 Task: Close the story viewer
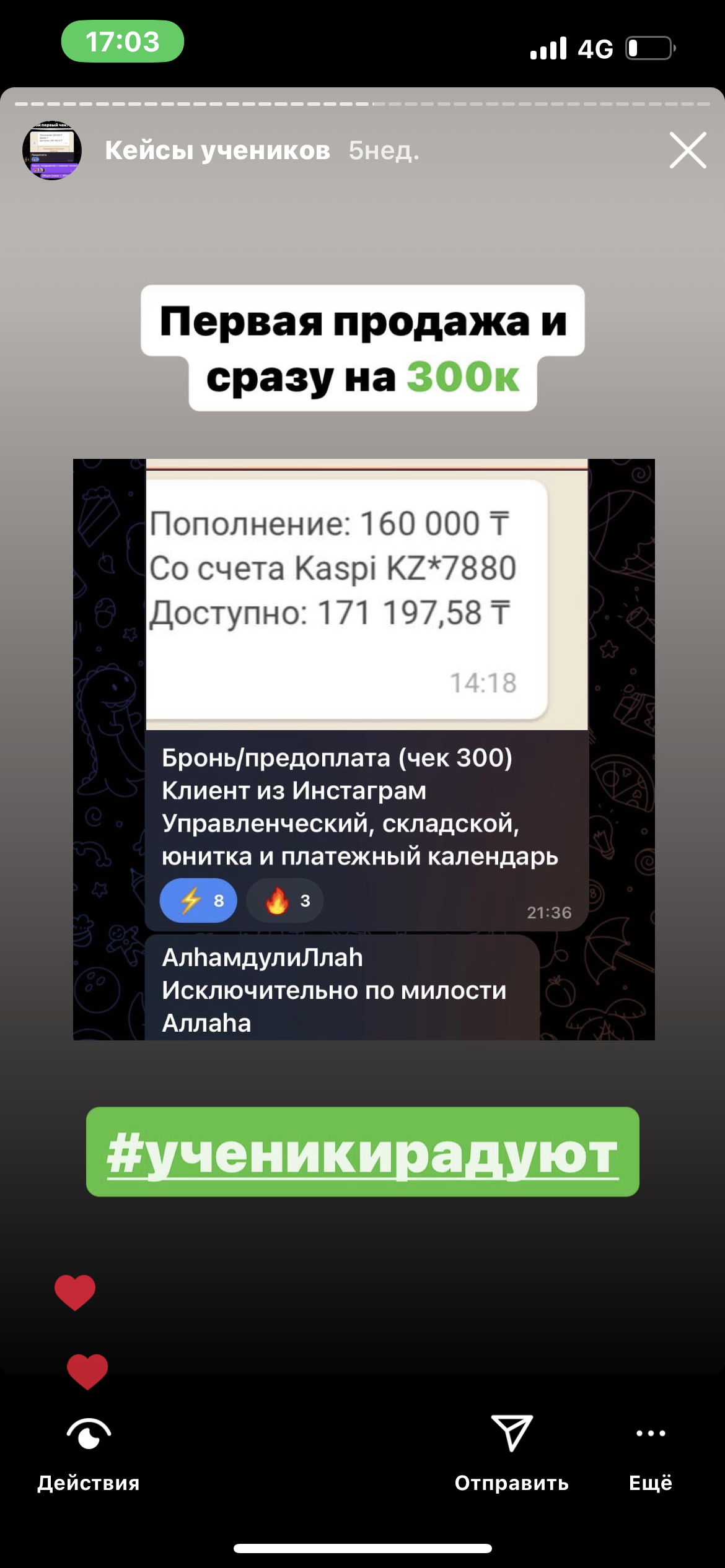point(687,150)
